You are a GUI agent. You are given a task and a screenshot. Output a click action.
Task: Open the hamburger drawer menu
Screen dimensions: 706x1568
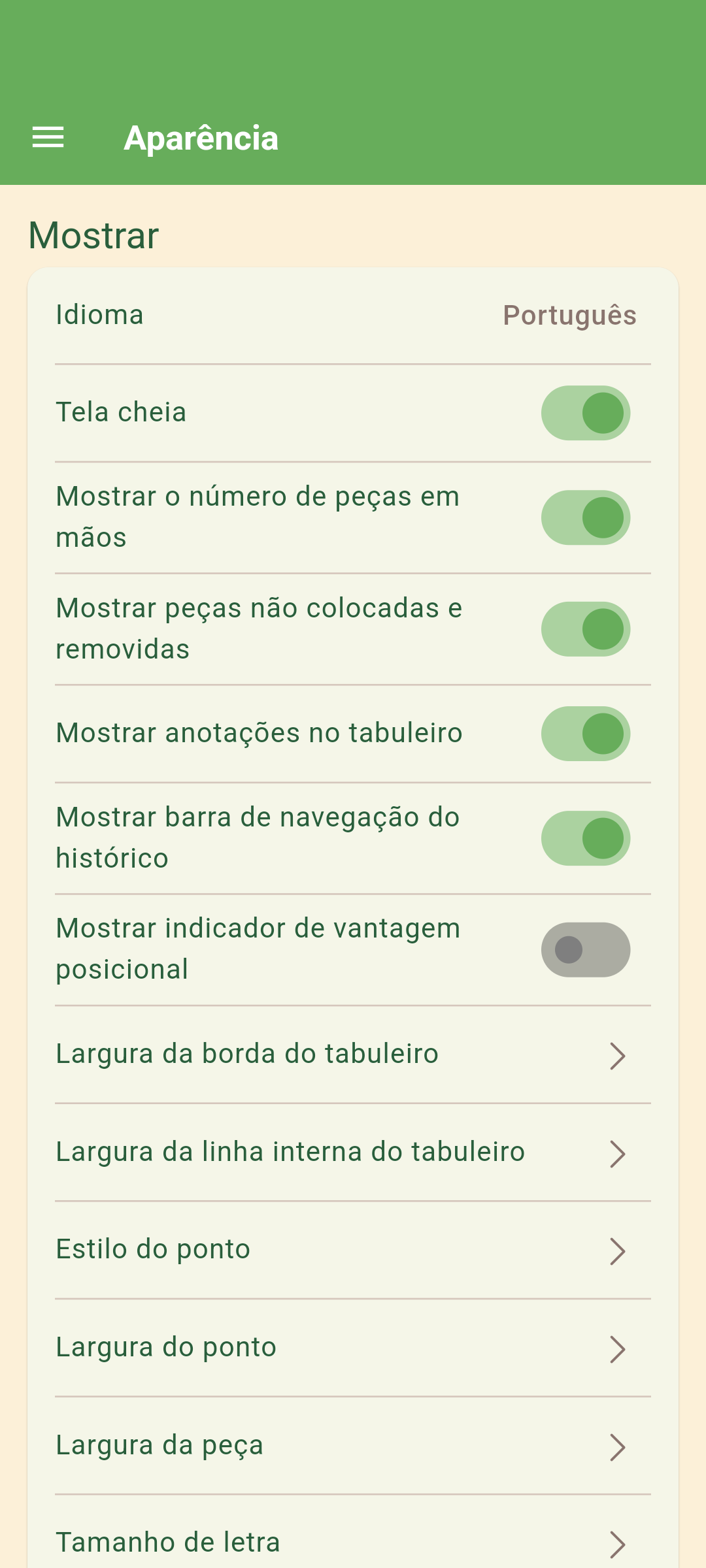coord(48,138)
